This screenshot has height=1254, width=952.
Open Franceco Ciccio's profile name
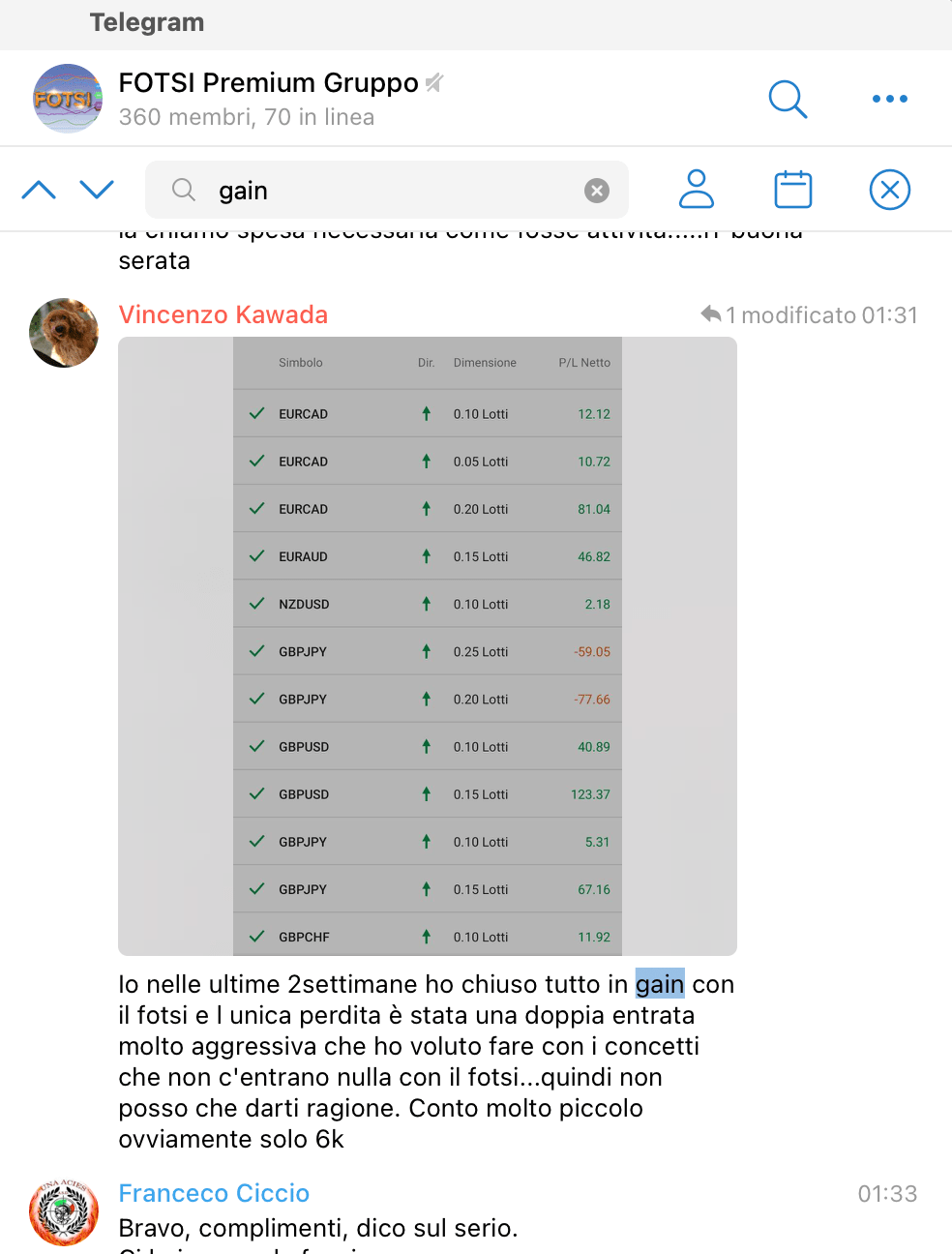[214, 1193]
